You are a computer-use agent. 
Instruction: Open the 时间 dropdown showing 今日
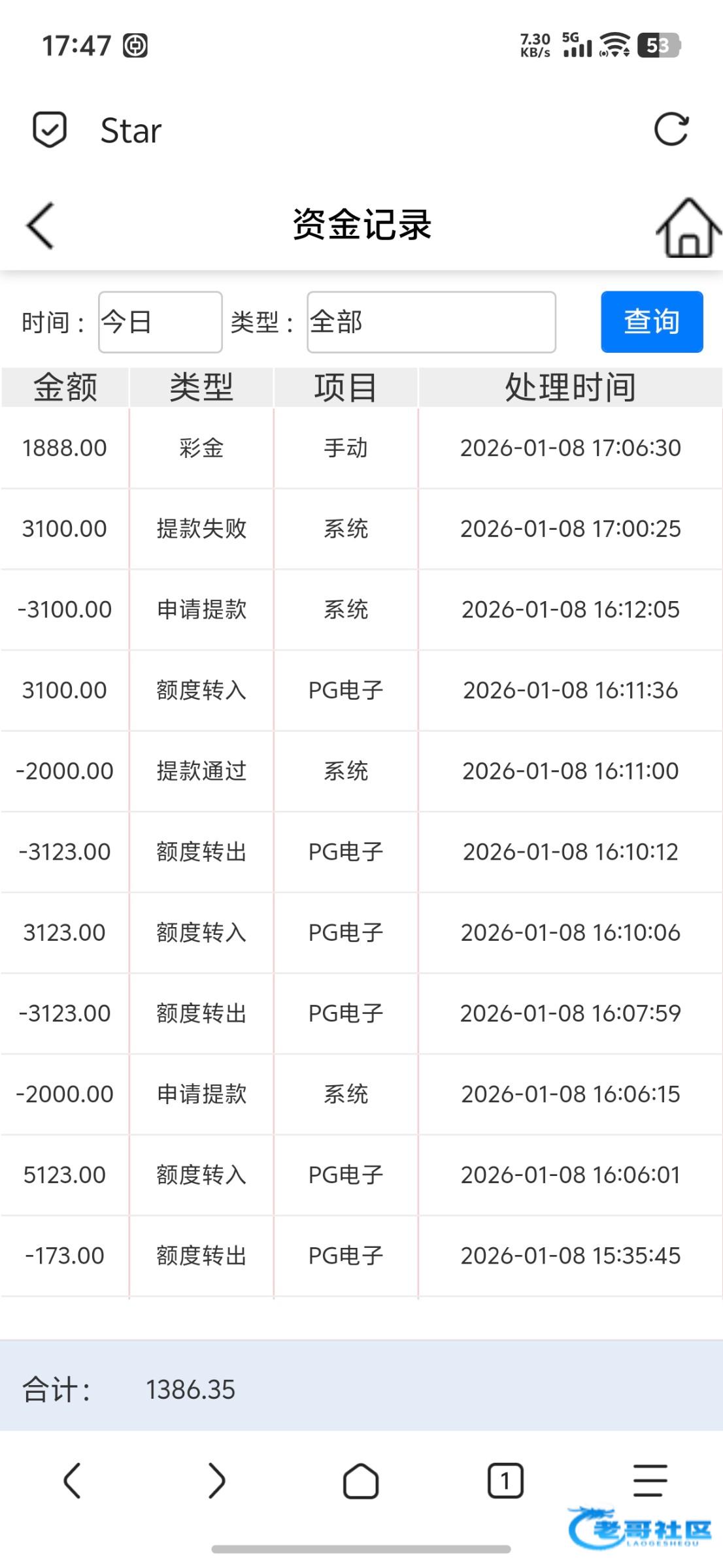pos(160,322)
